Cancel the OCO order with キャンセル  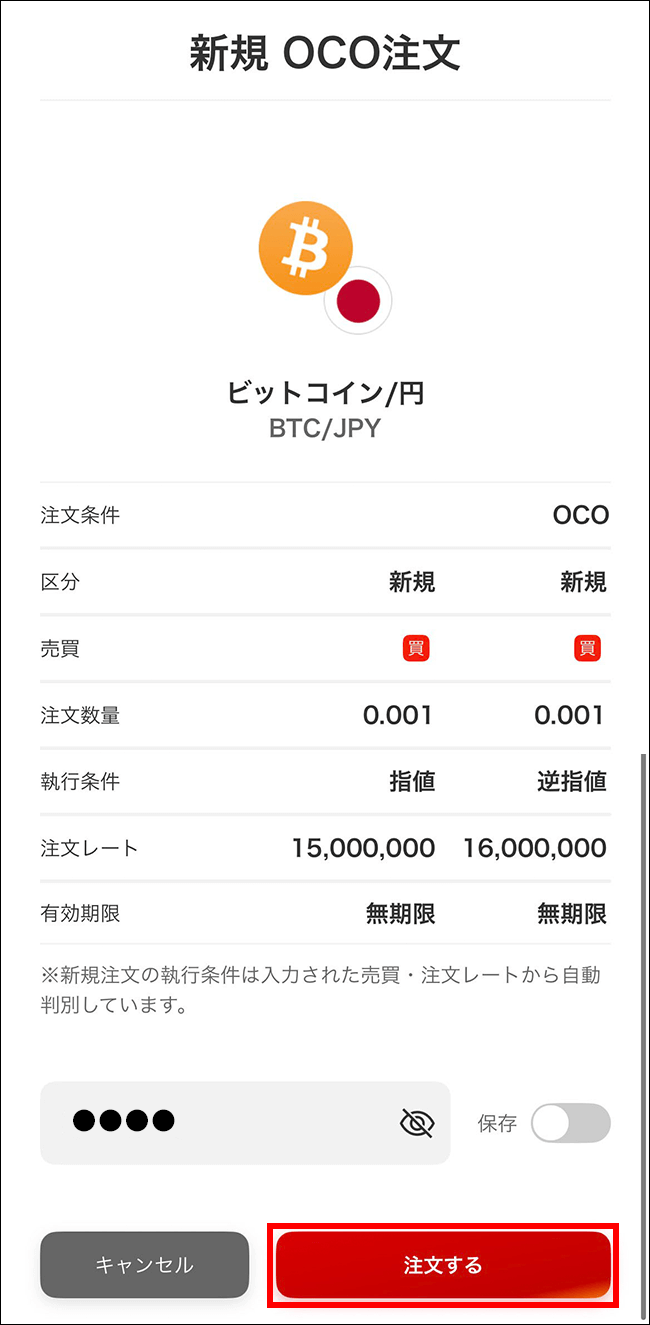click(x=144, y=1265)
